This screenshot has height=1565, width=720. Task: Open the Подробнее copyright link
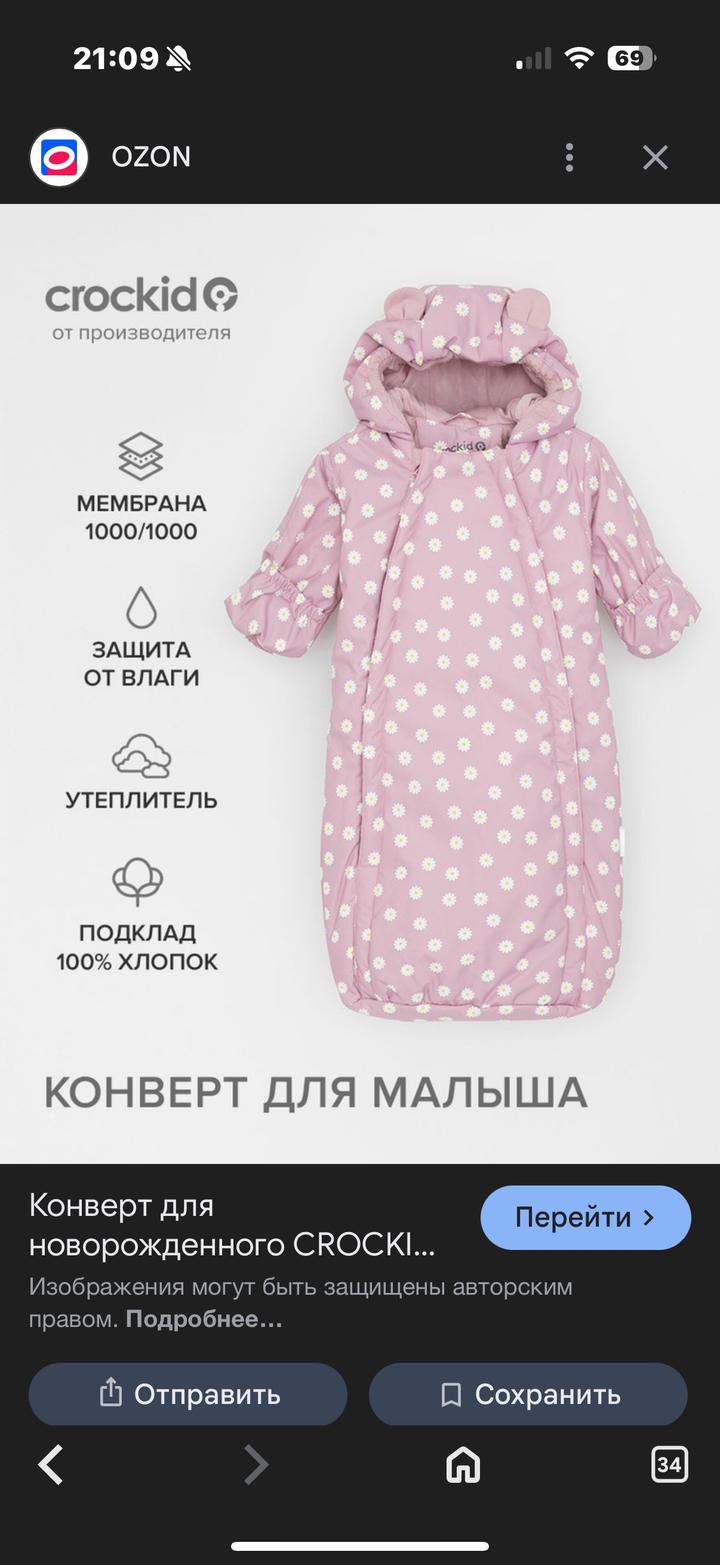204,1319
